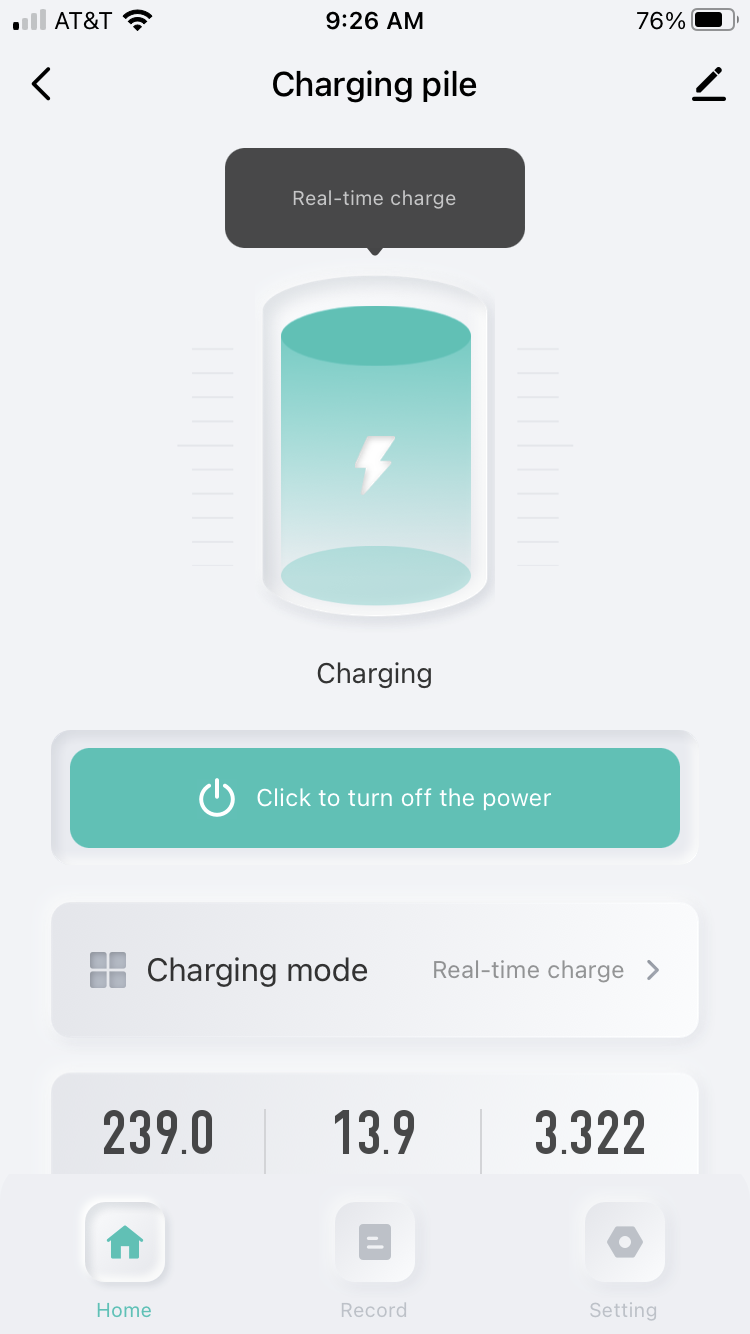The image size is (750, 1334).
Task: Open the Charging mode row
Action: click(x=374, y=970)
